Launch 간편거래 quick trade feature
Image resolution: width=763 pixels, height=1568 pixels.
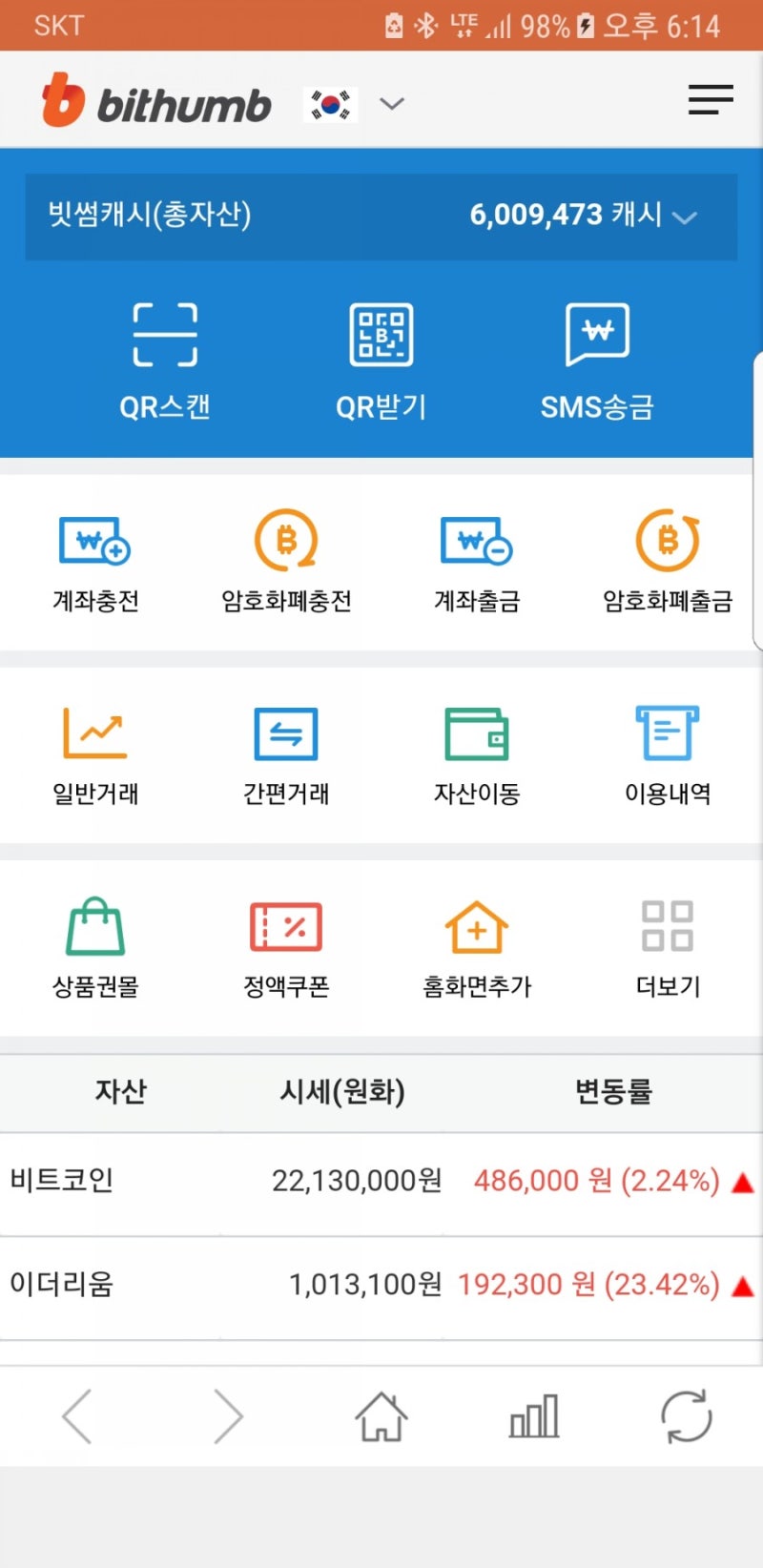[284, 755]
